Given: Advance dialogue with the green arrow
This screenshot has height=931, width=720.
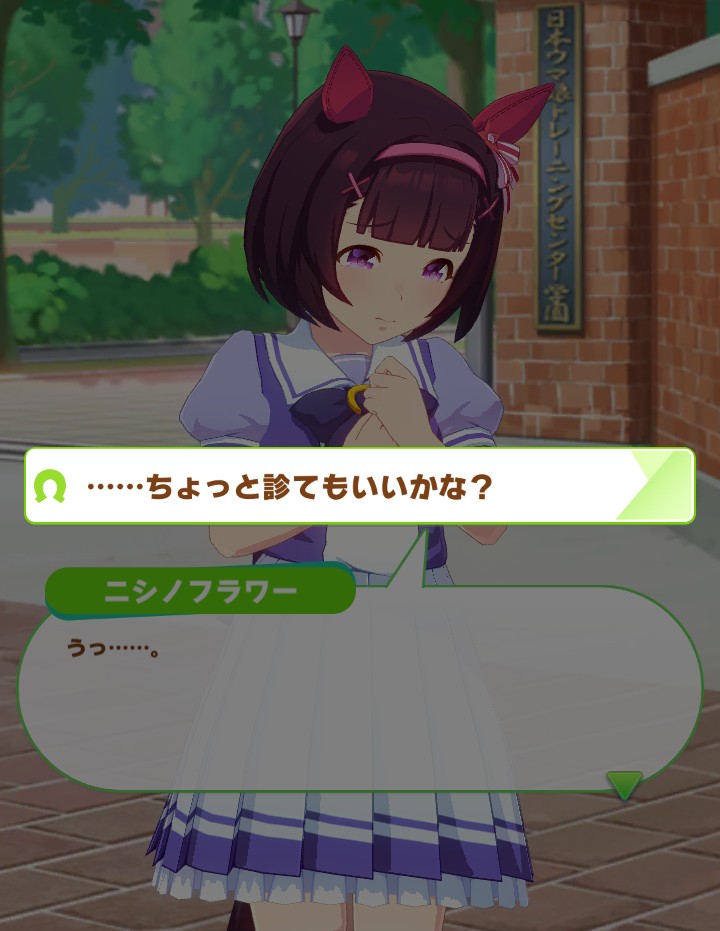Looking at the screenshot, I should tap(624, 785).
